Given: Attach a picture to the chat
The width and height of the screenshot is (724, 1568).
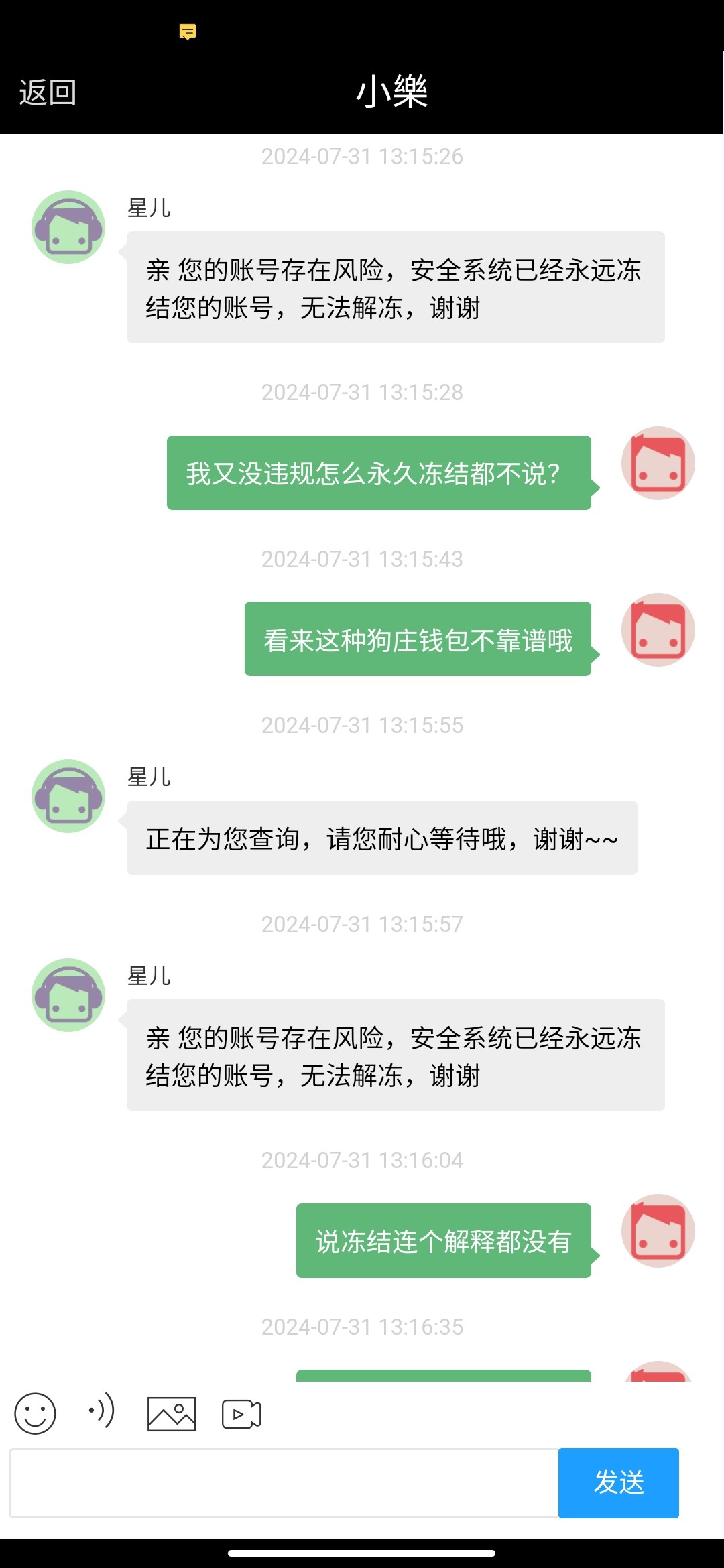Looking at the screenshot, I should point(172,1414).
